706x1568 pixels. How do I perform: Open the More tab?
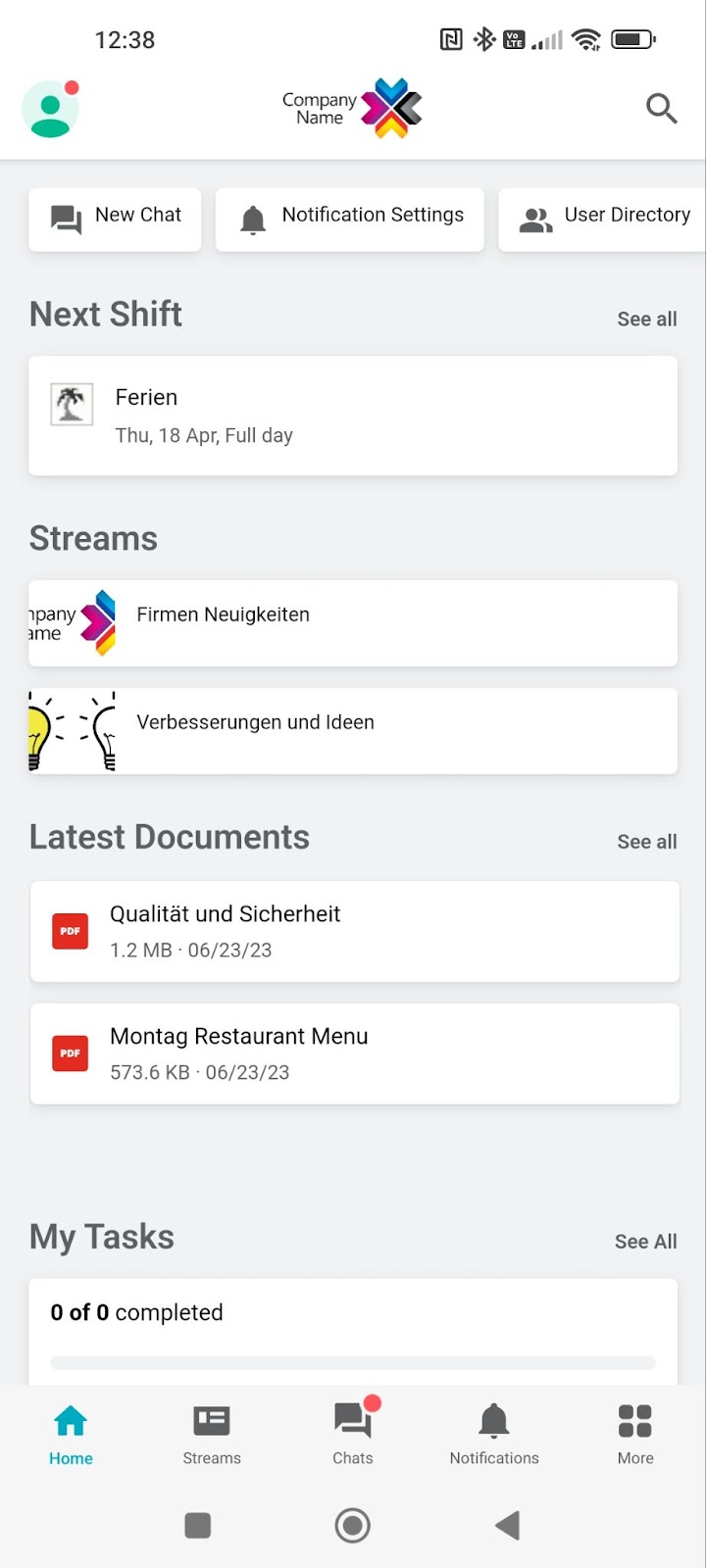click(635, 1434)
